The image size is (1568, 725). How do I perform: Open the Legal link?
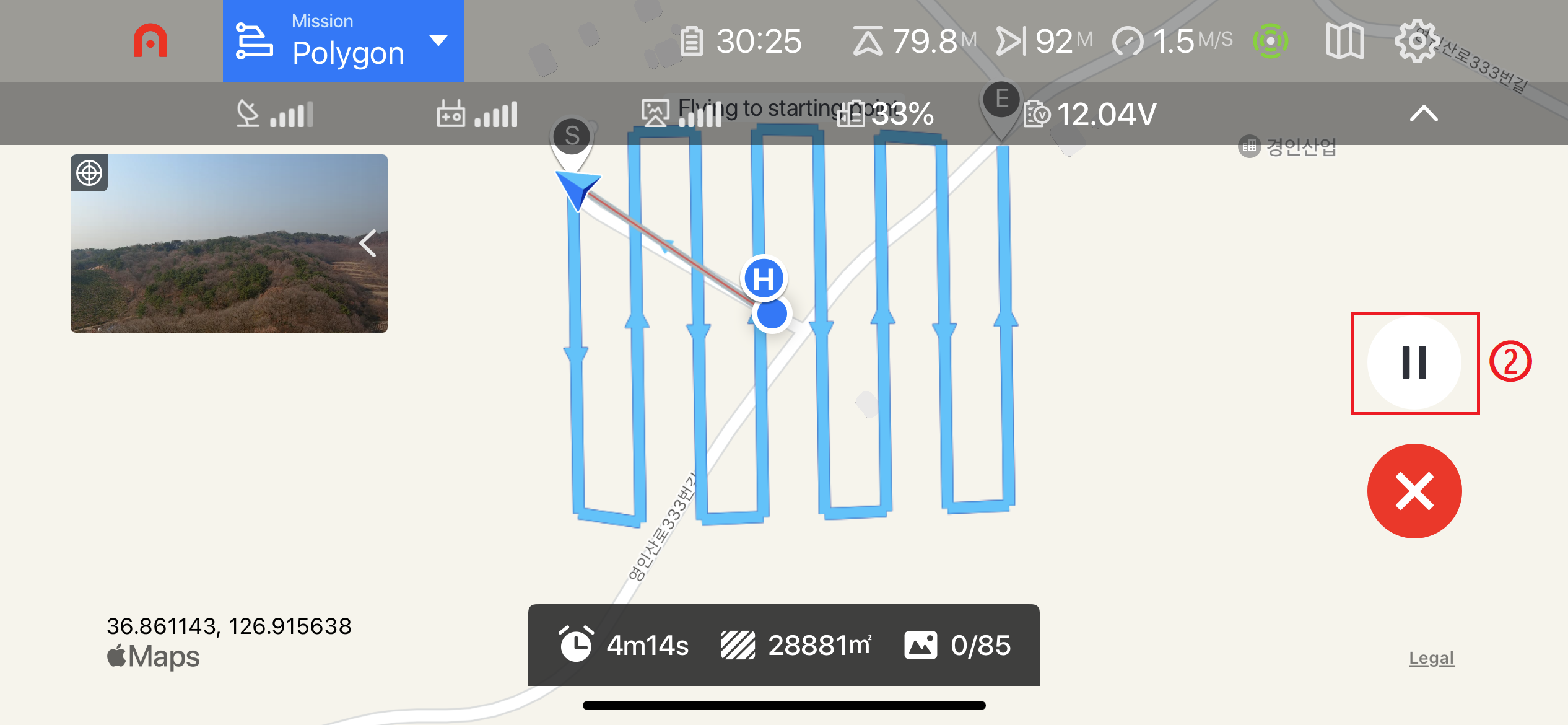(x=1431, y=657)
